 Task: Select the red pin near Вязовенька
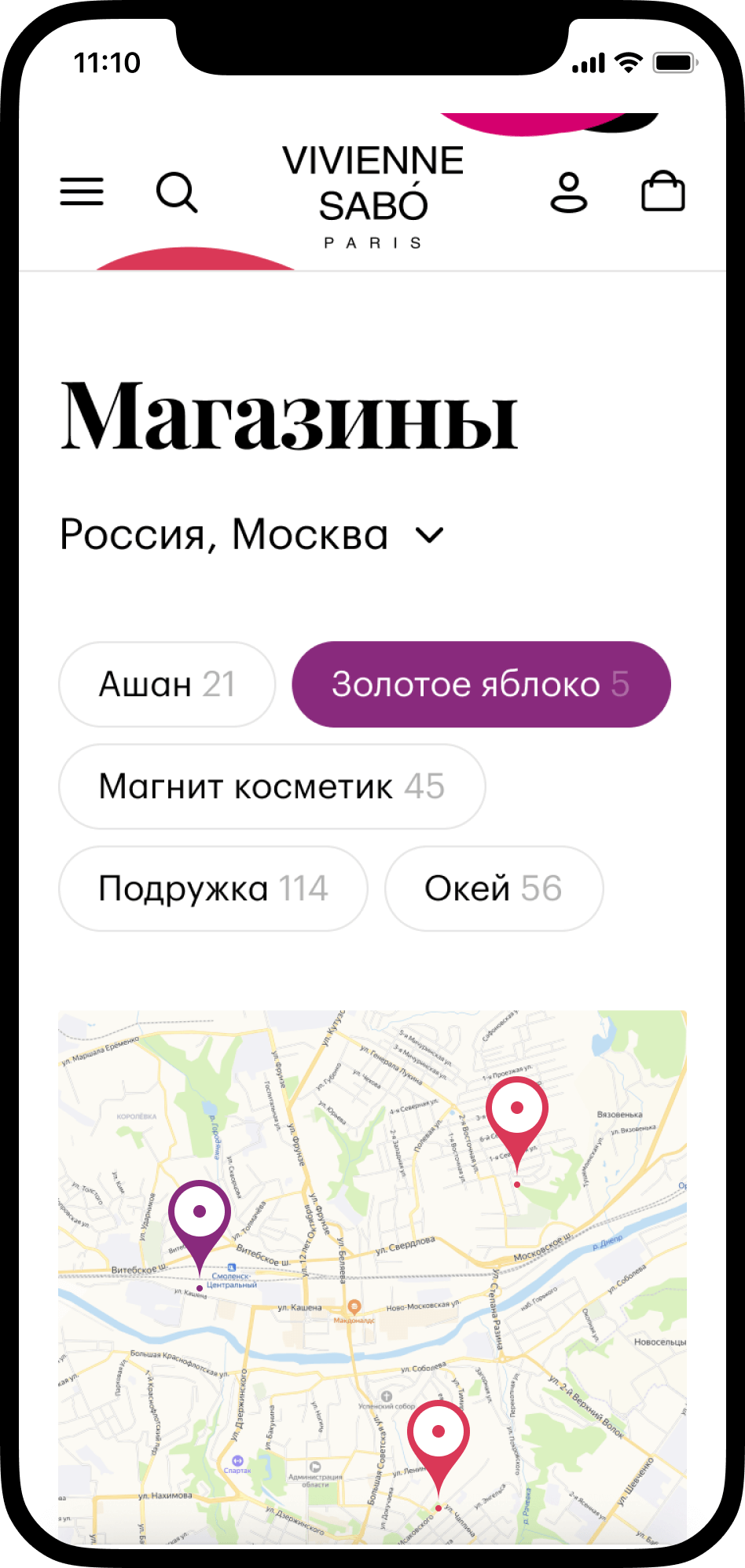click(x=516, y=1115)
